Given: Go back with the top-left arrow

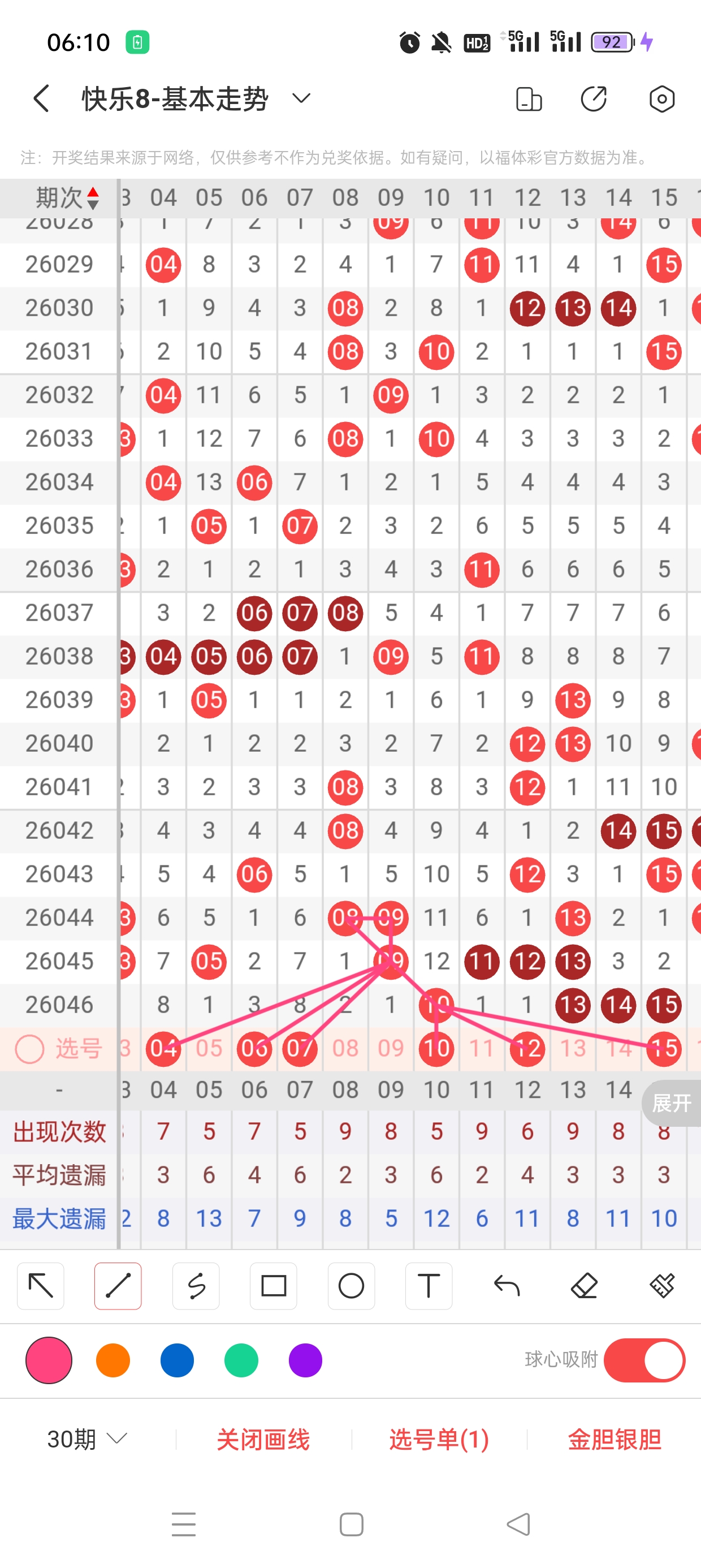Looking at the screenshot, I should click(x=41, y=98).
